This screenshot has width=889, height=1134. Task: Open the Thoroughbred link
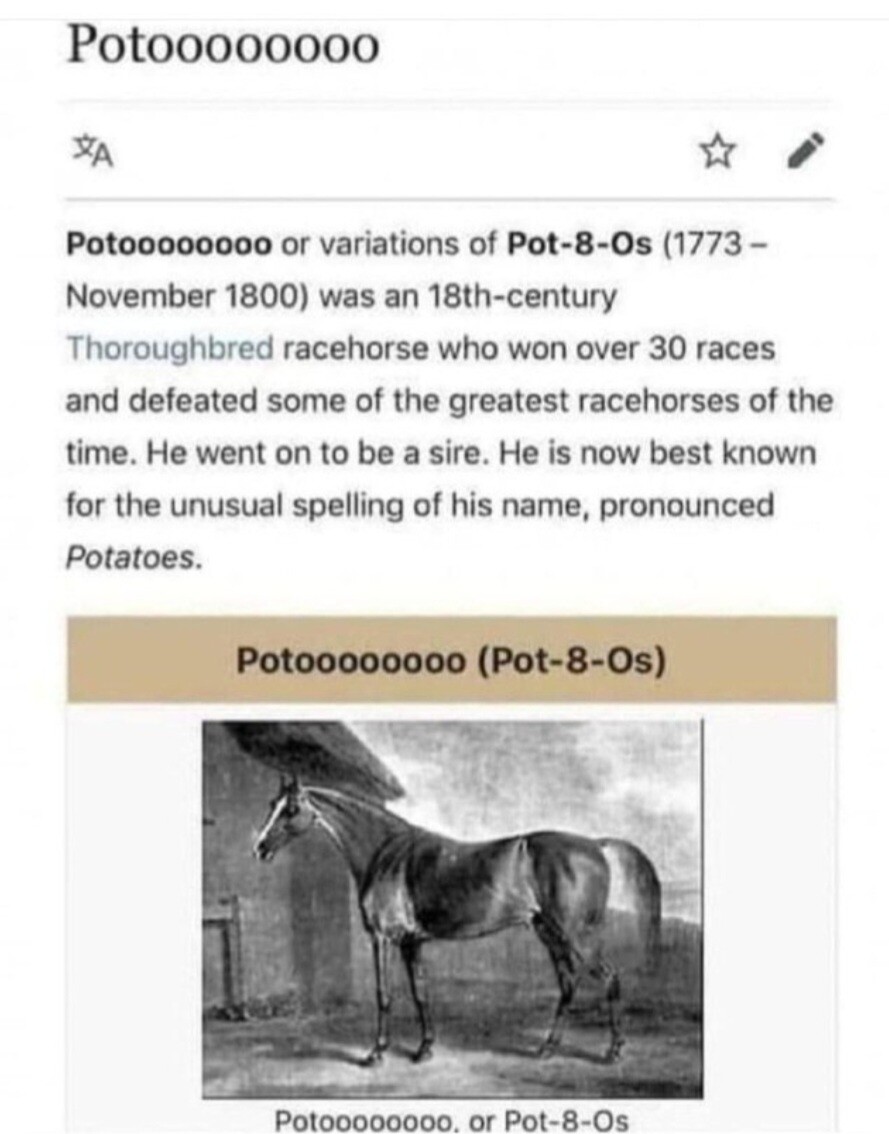click(168, 348)
